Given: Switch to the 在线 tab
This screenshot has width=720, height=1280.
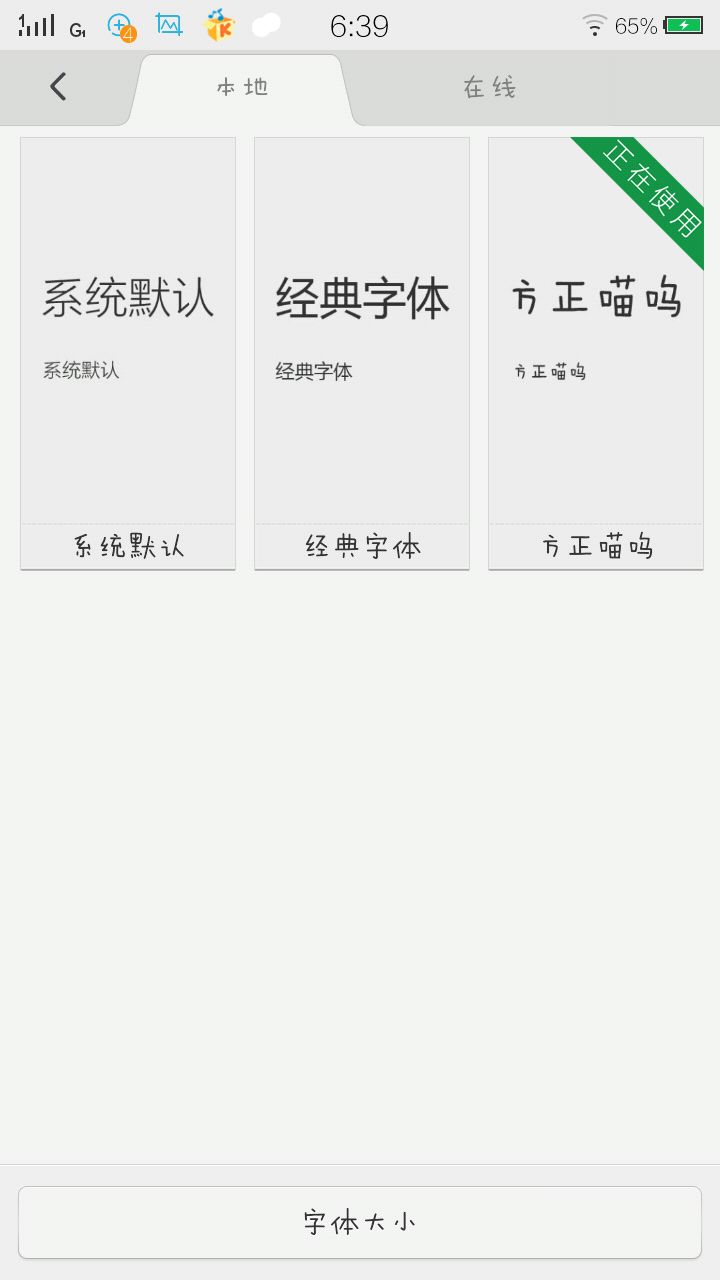Looking at the screenshot, I should (489, 88).
